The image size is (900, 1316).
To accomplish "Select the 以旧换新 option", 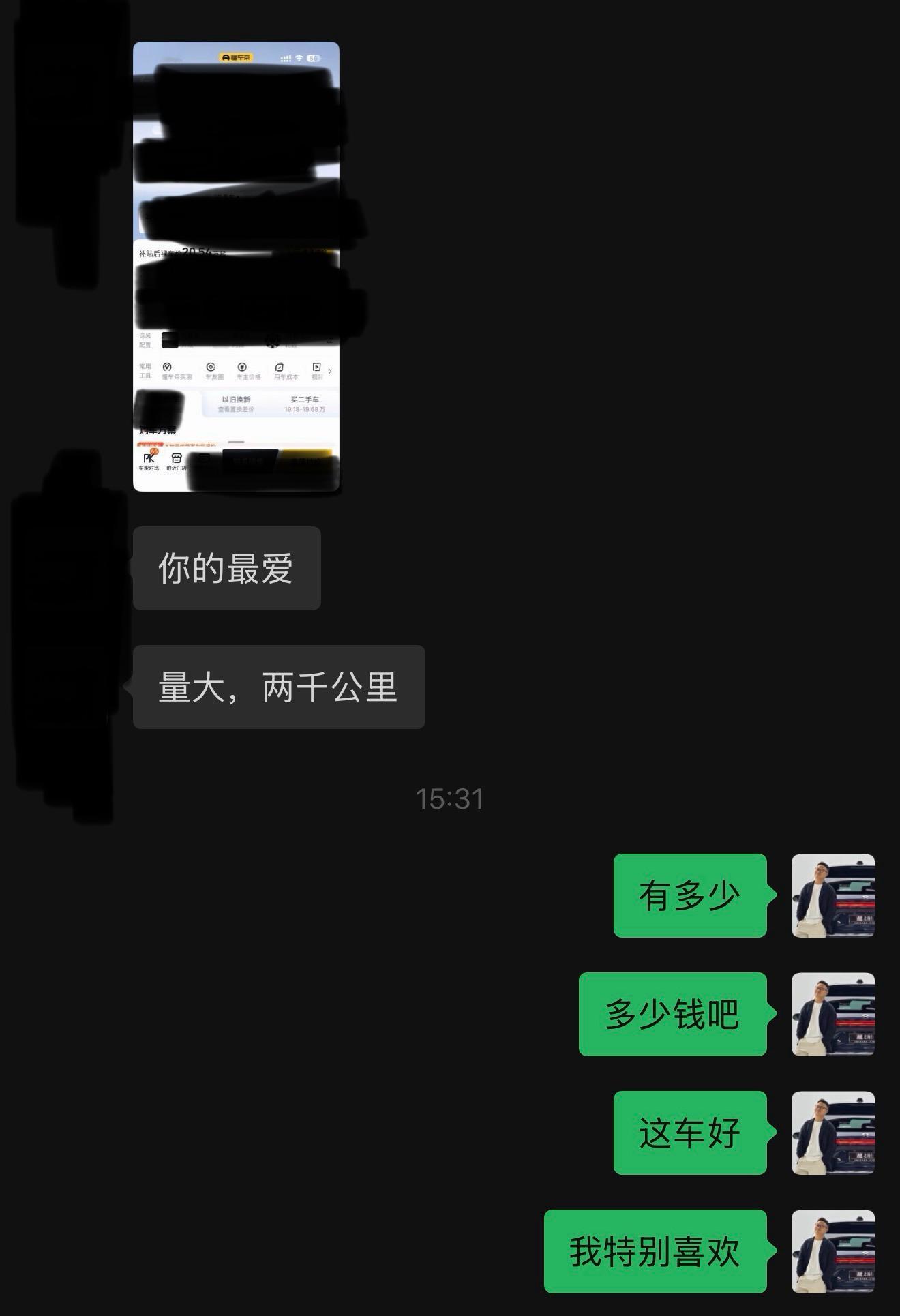I will (x=237, y=399).
